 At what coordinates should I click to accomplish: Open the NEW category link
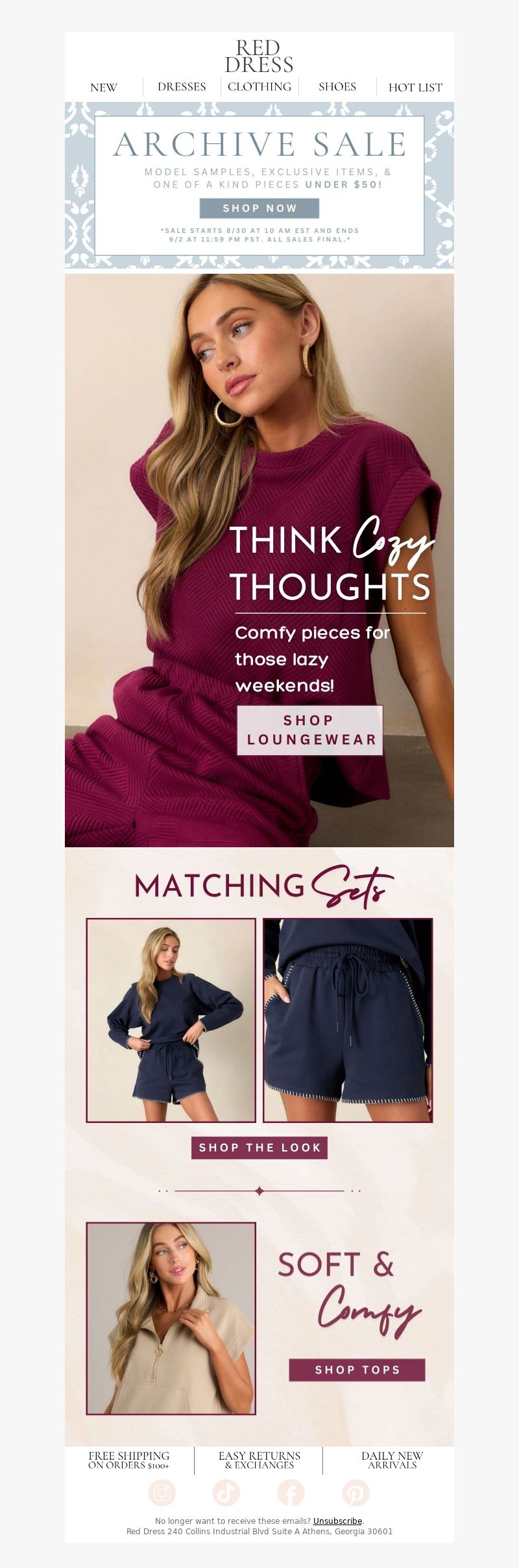point(104,88)
